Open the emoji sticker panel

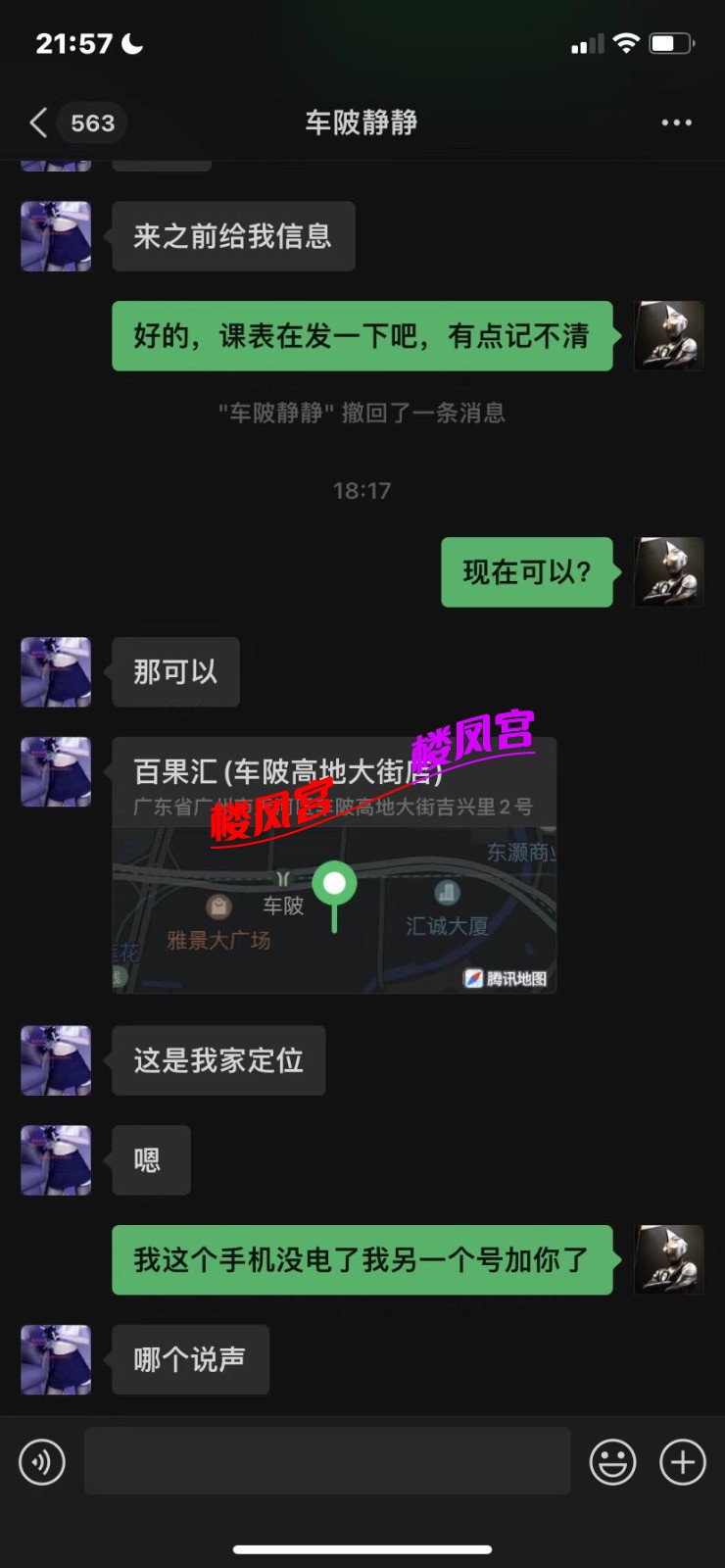pos(612,1462)
